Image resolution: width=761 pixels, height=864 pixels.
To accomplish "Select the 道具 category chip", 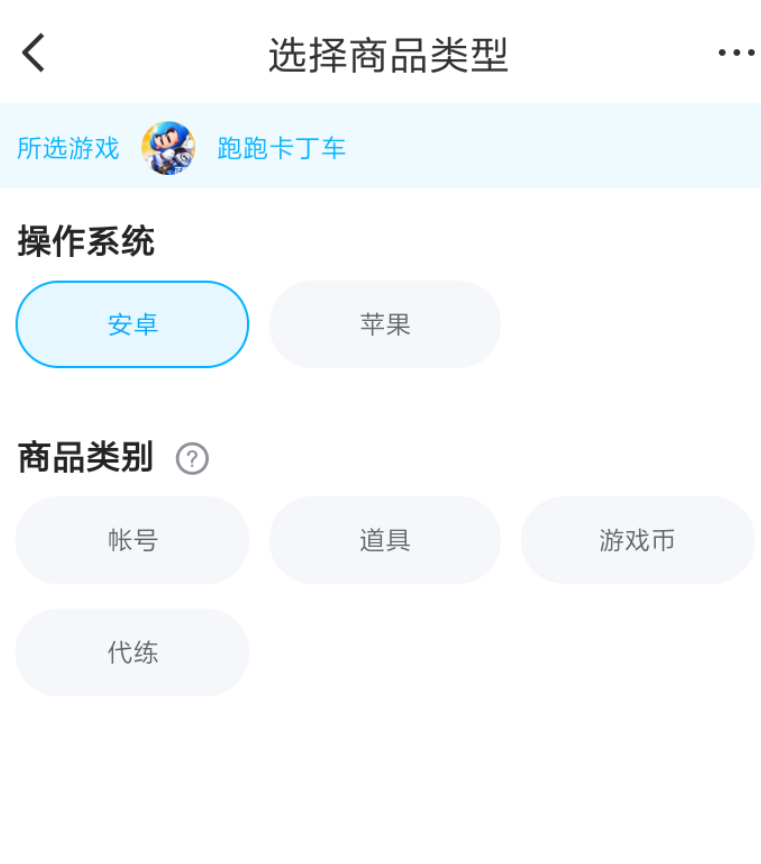I will (385, 541).
